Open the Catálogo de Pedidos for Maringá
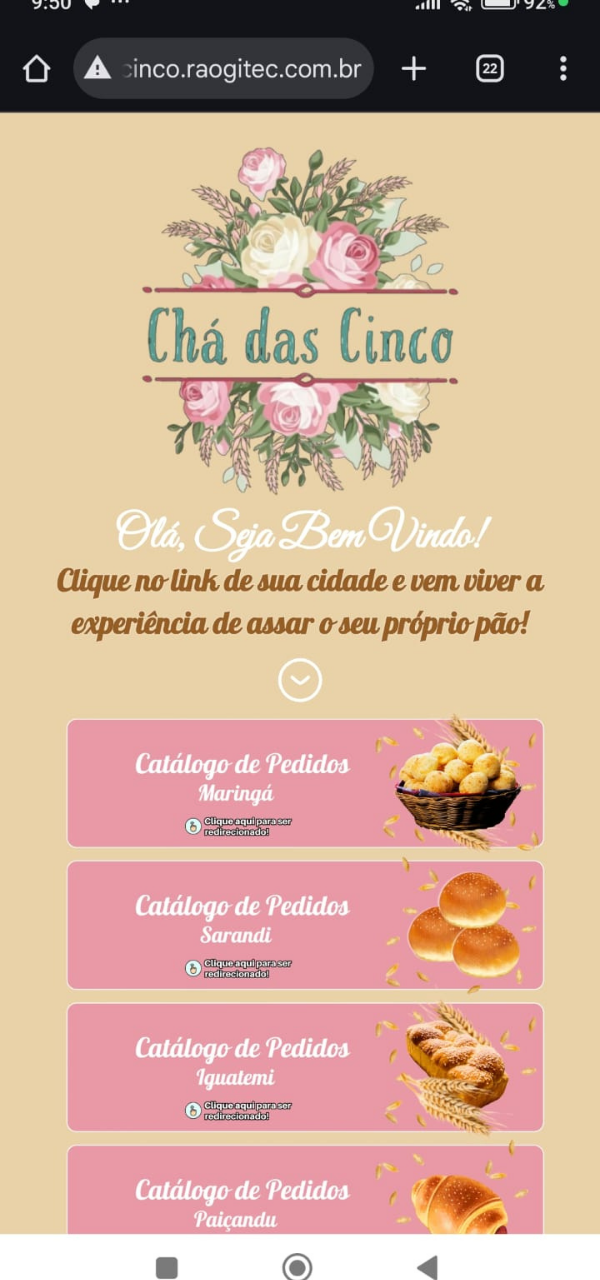 click(305, 783)
